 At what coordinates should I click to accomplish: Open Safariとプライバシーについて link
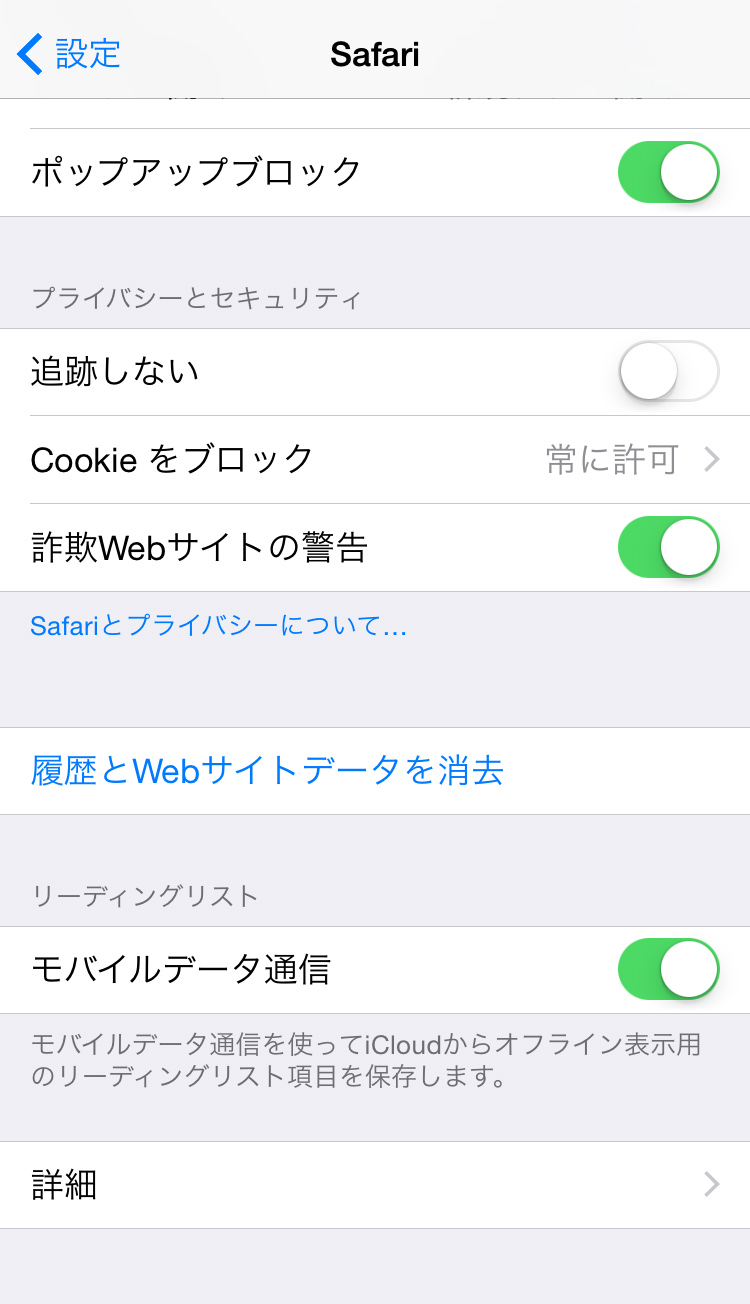[218, 626]
